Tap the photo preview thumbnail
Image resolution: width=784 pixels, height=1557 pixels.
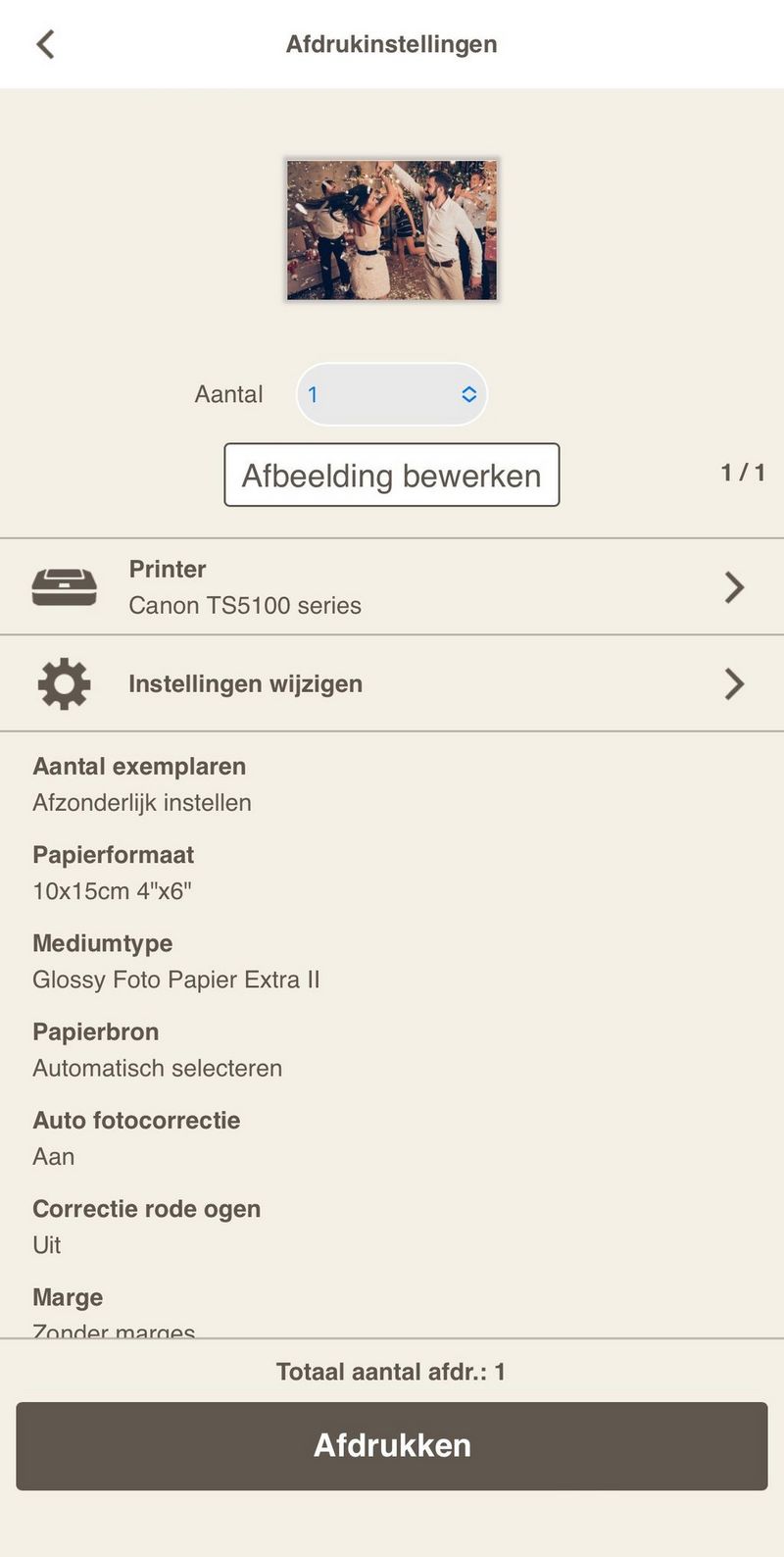point(391,230)
